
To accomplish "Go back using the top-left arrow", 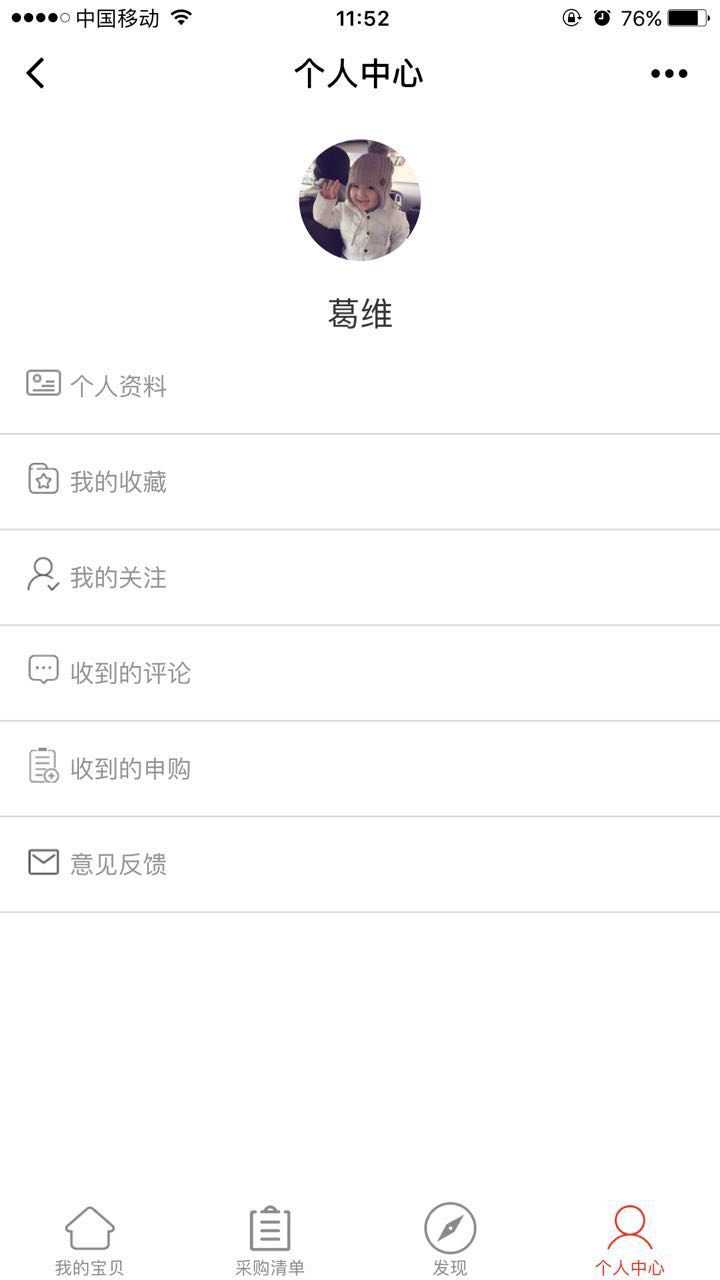I will 36,73.
